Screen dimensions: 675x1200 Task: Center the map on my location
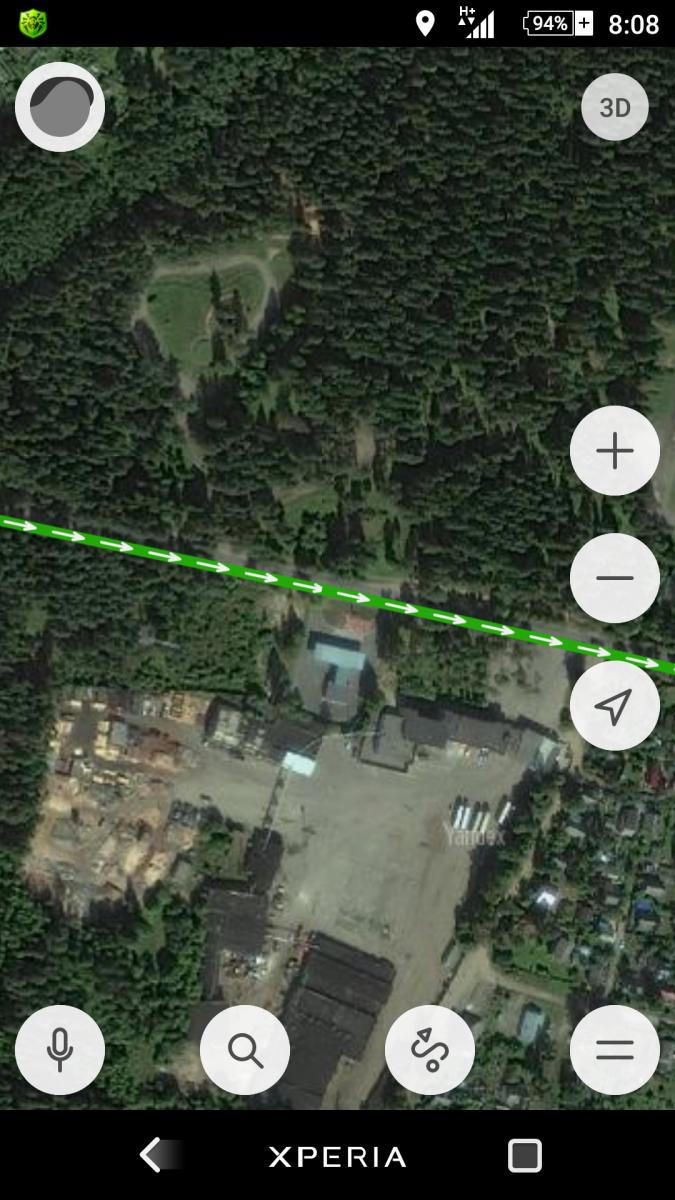615,706
